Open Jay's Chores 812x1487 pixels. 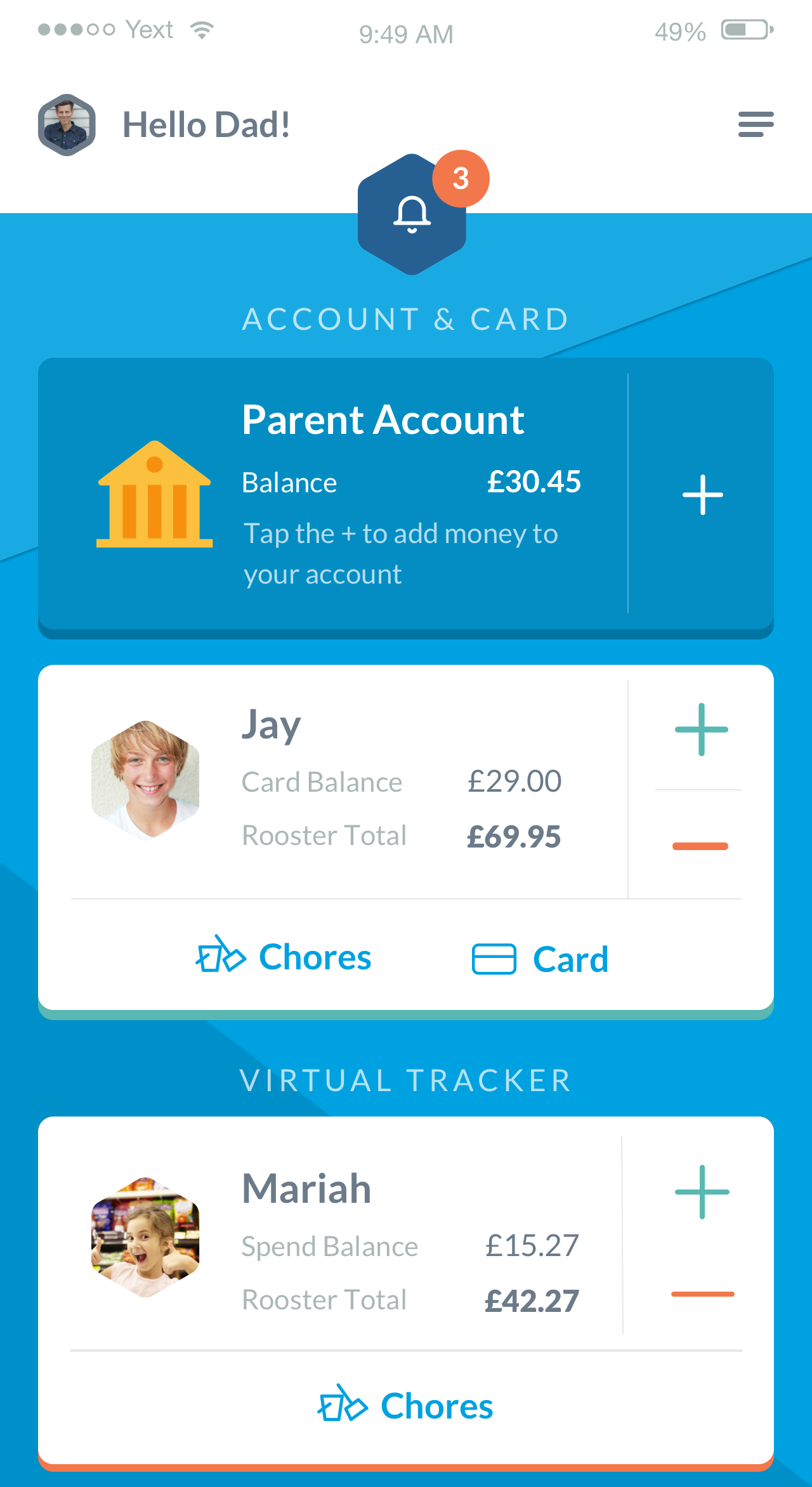coord(284,957)
